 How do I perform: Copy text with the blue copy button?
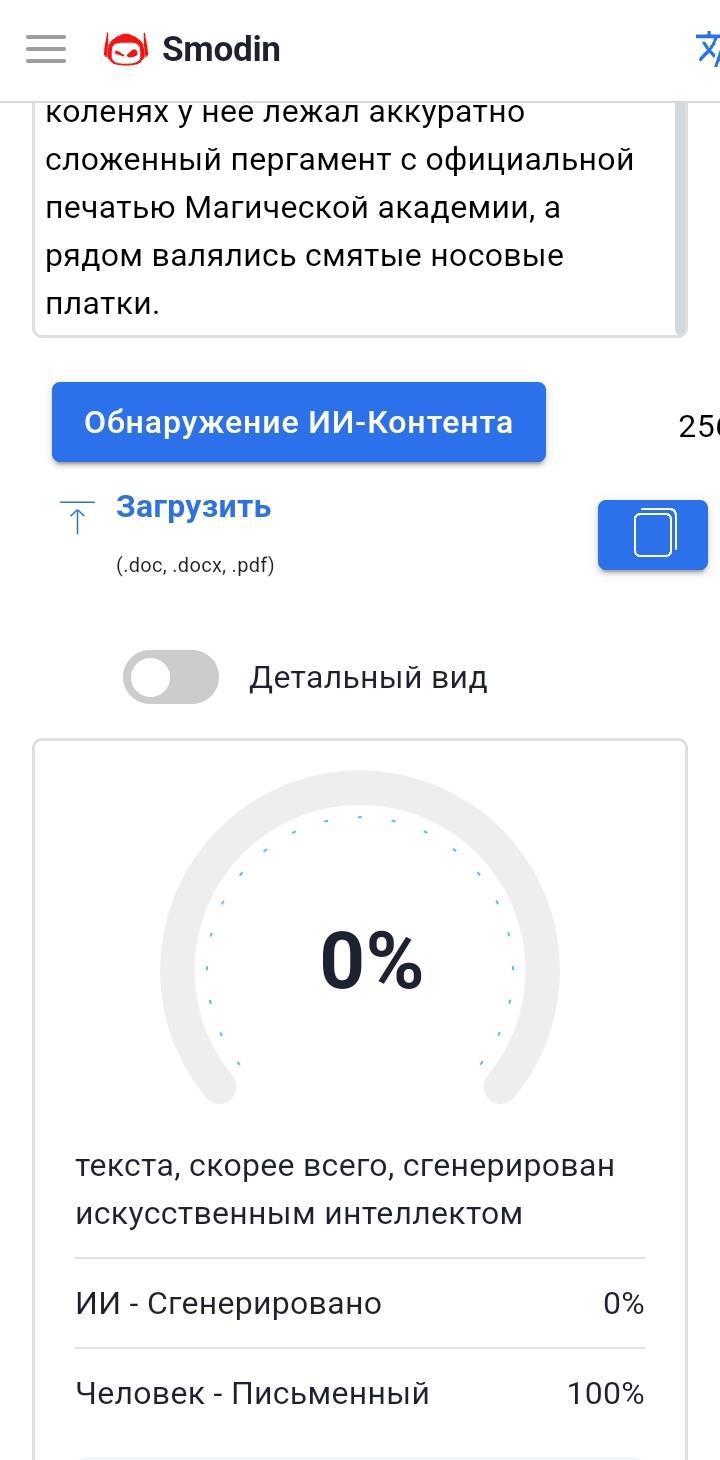point(653,534)
